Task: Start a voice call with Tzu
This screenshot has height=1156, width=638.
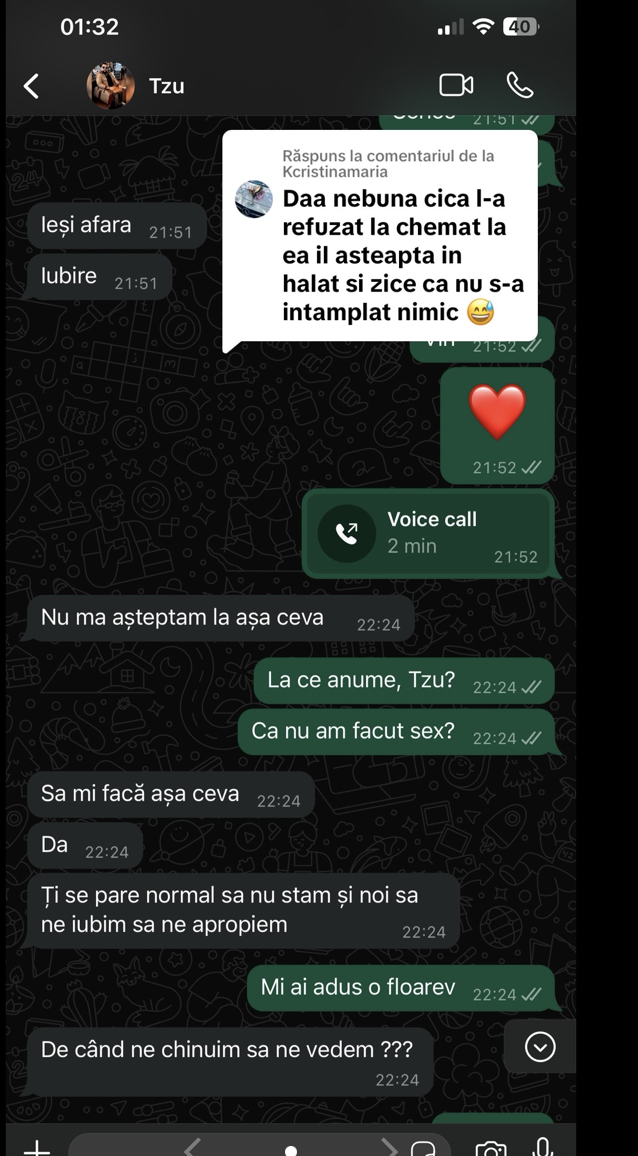Action: (x=520, y=85)
